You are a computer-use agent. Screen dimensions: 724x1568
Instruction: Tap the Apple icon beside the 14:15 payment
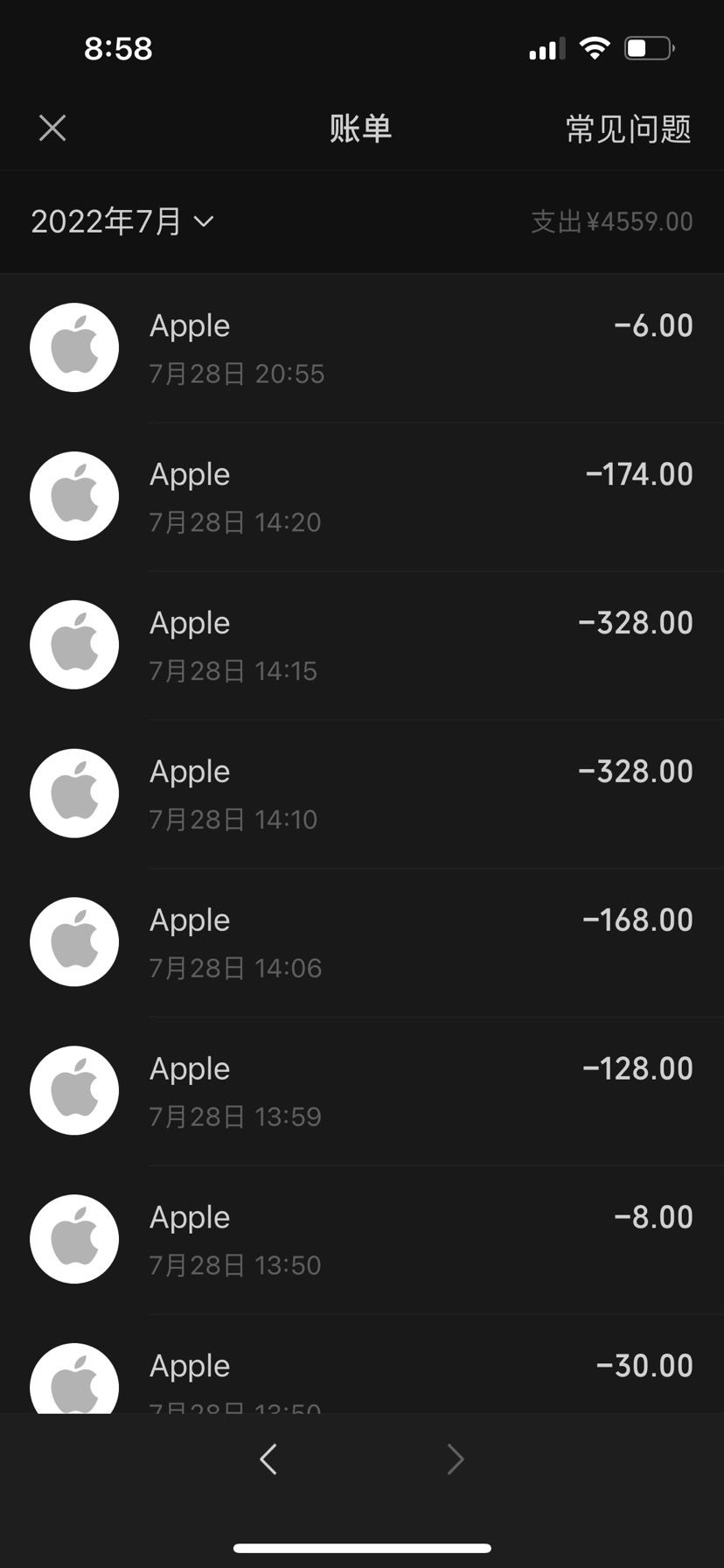click(x=74, y=644)
